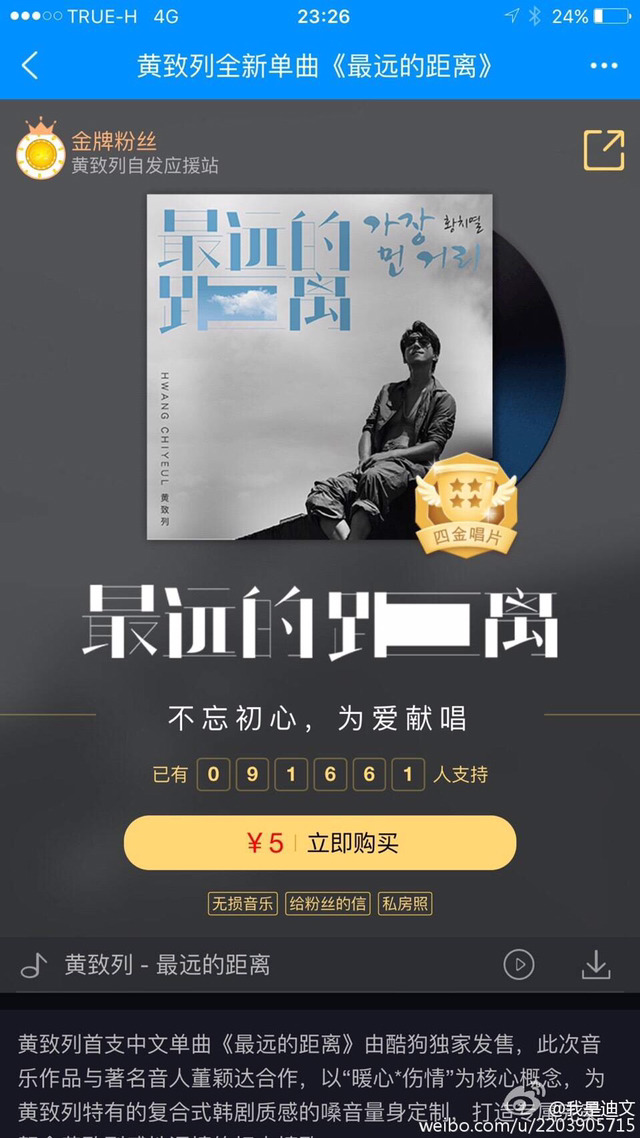Play the song 最远的距离
The image size is (640, 1138).
pos(518,965)
